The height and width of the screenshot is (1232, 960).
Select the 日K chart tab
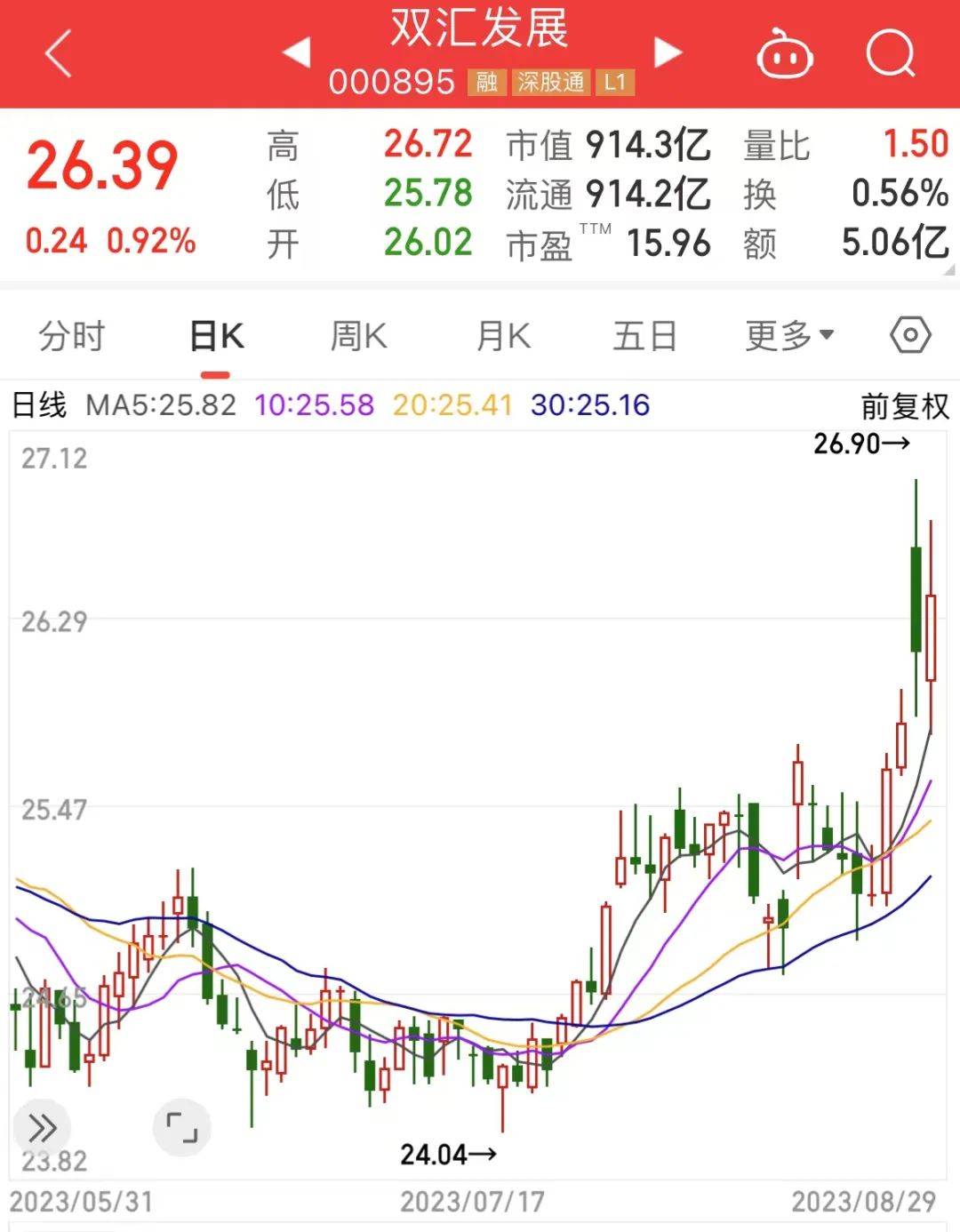coord(216,337)
